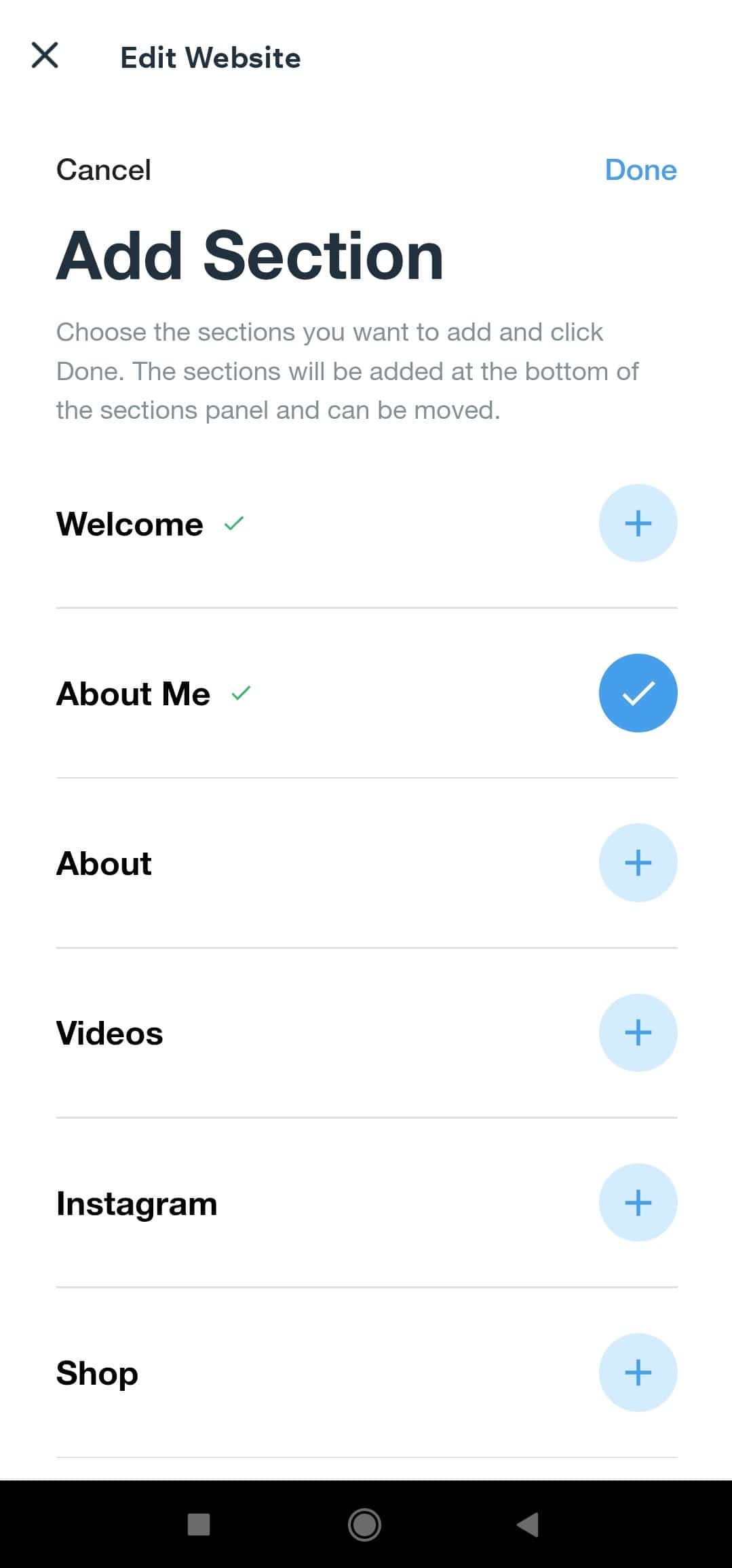Cancel adding sections

[x=103, y=170]
